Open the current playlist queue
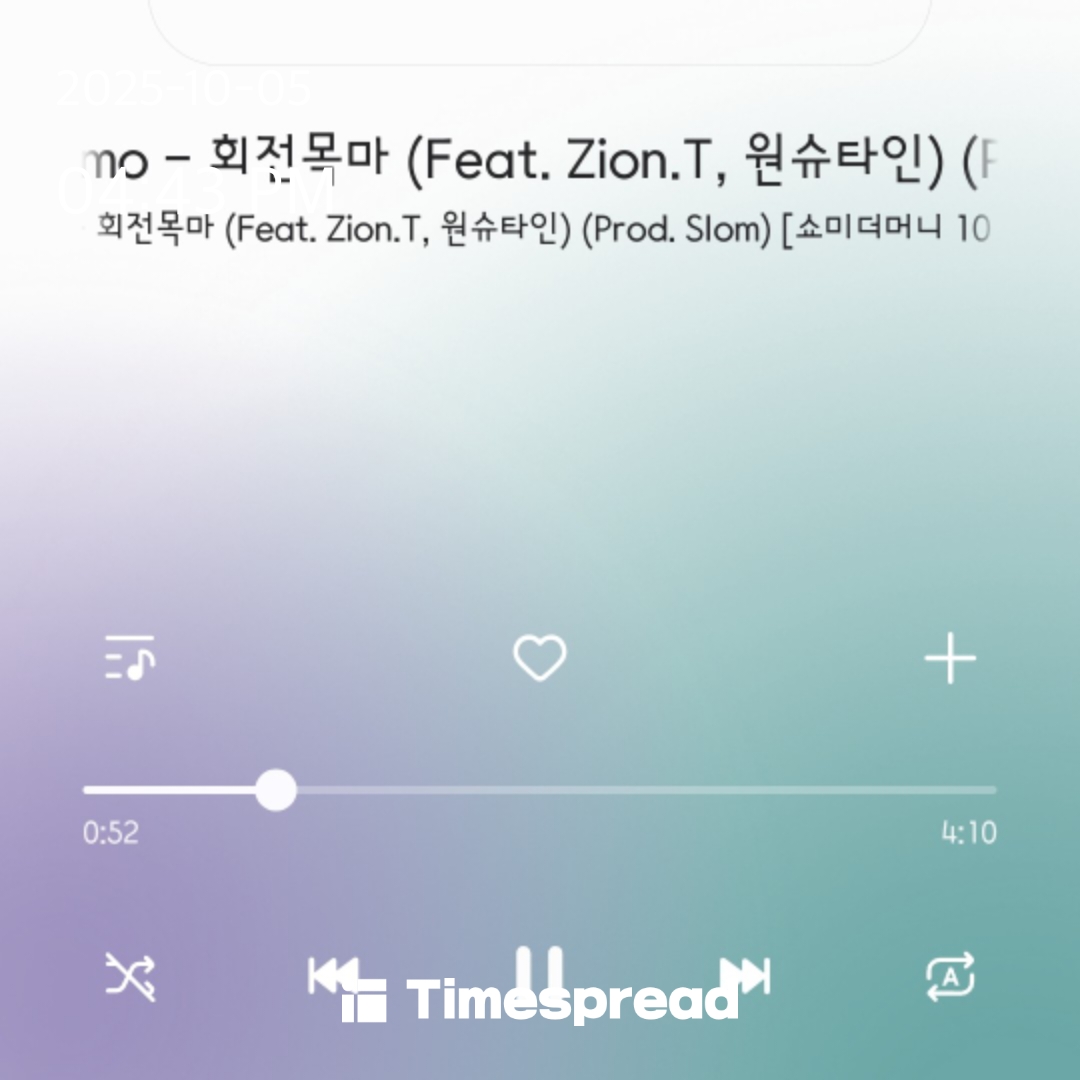Viewport: 1080px width, 1080px height. [130, 658]
